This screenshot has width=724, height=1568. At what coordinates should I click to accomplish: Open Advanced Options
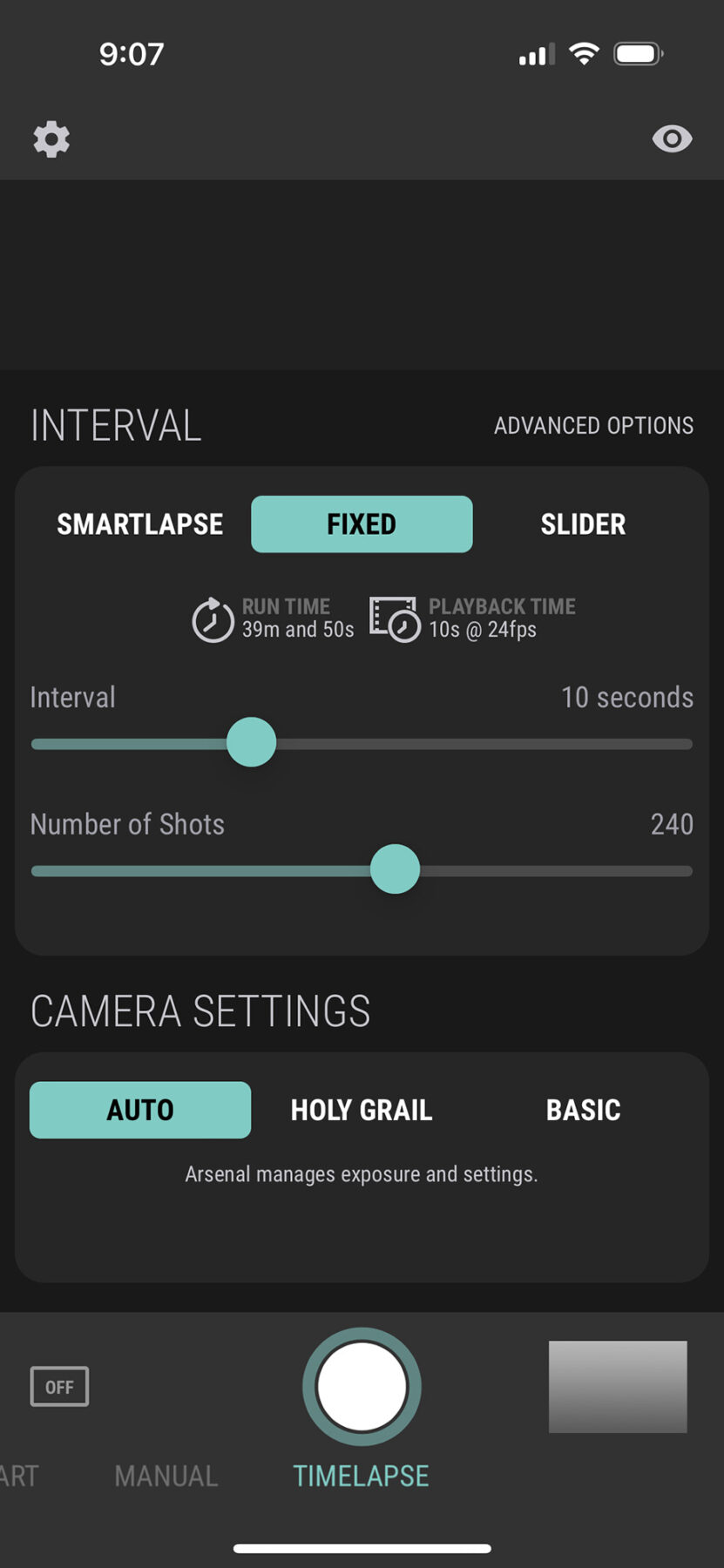click(x=593, y=425)
